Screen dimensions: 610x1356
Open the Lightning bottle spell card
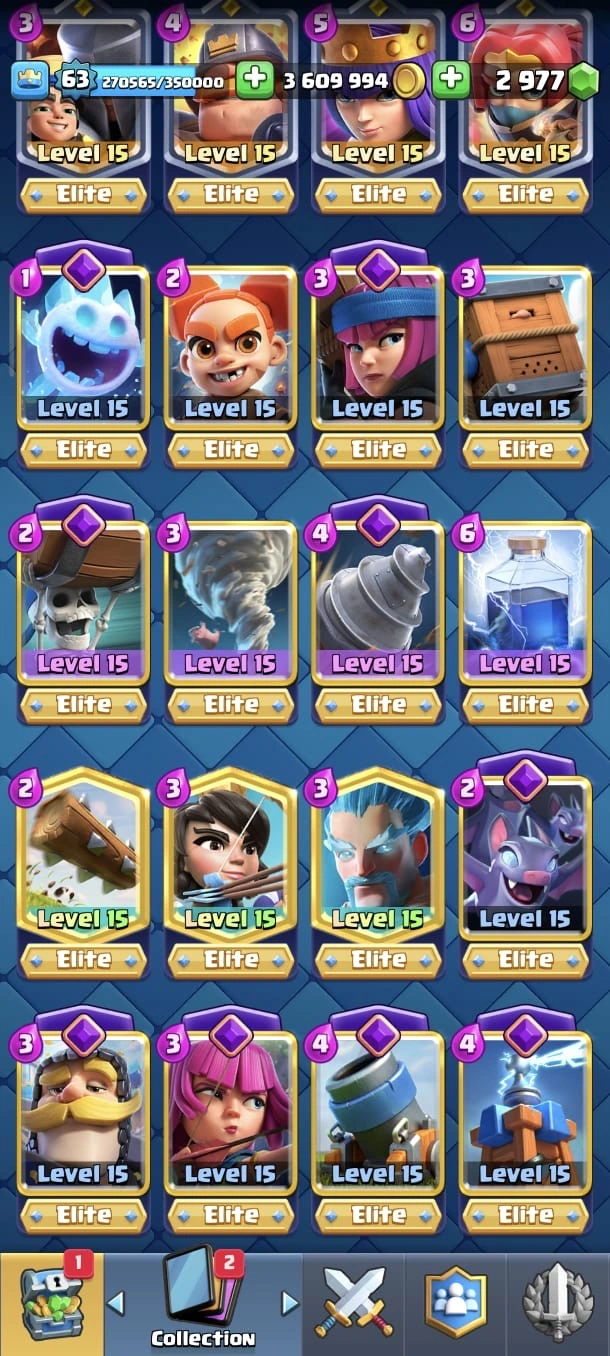pos(525,600)
